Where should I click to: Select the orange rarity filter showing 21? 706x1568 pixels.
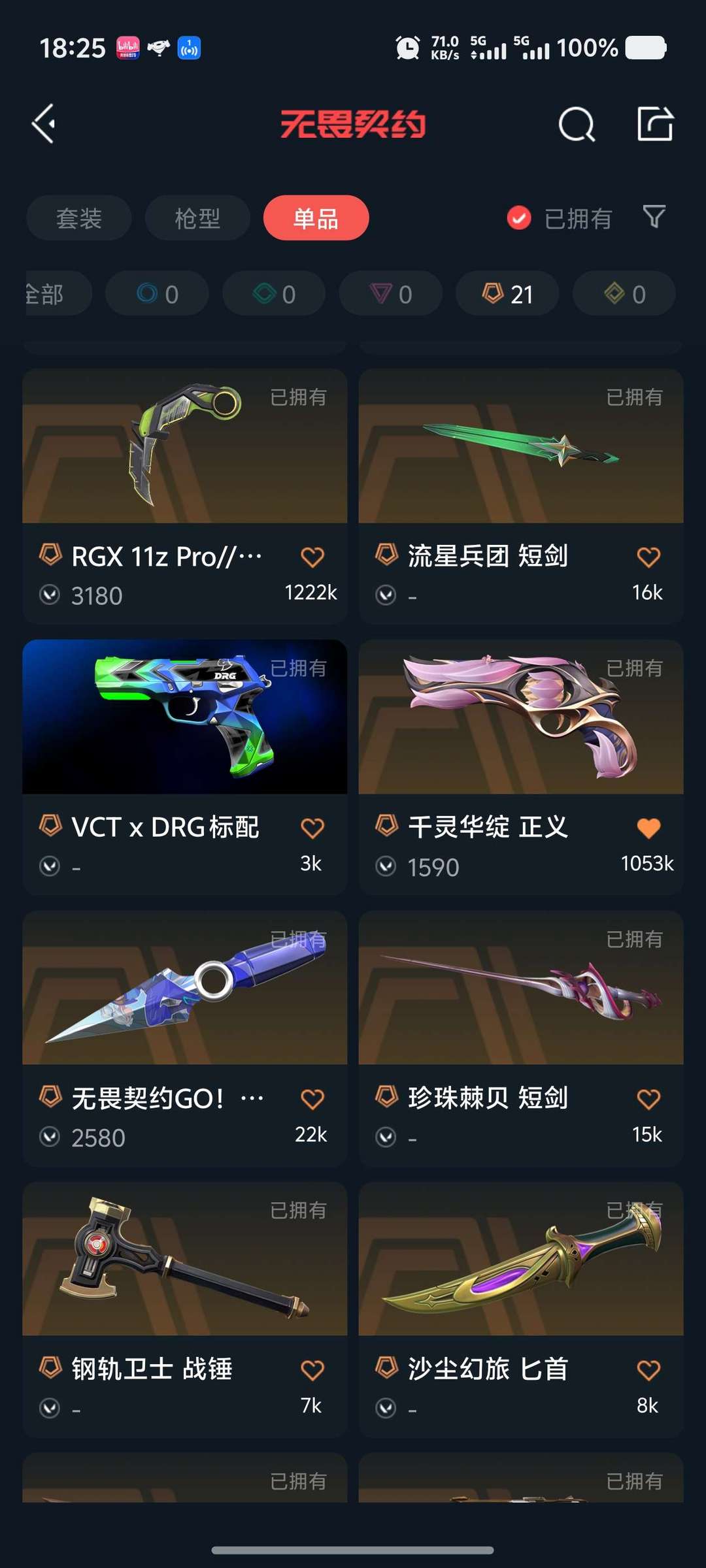click(x=507, y=293)
